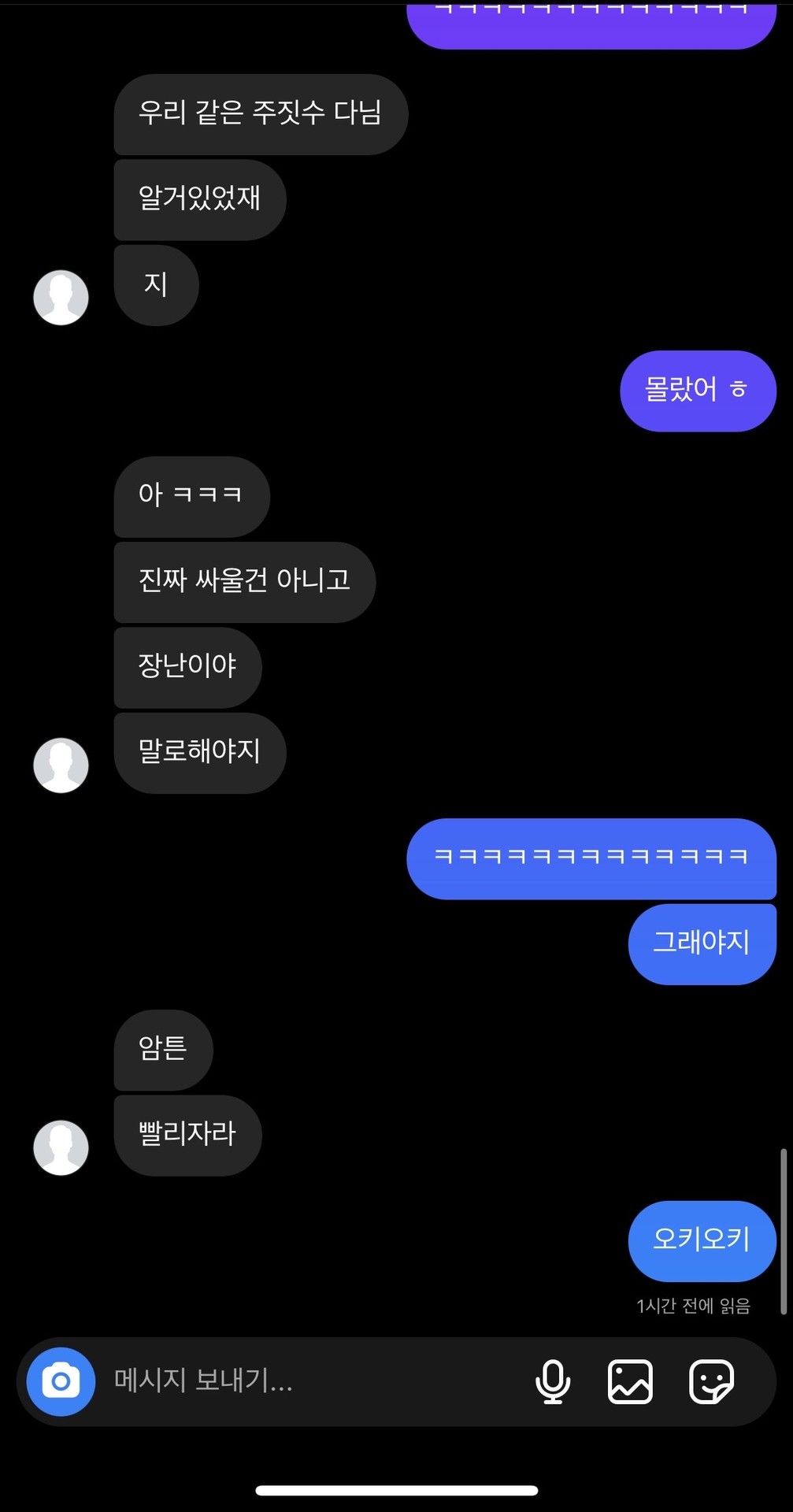Tap the profile avatar next to '지' message
793x1512 pixels.
coord(61,298)
